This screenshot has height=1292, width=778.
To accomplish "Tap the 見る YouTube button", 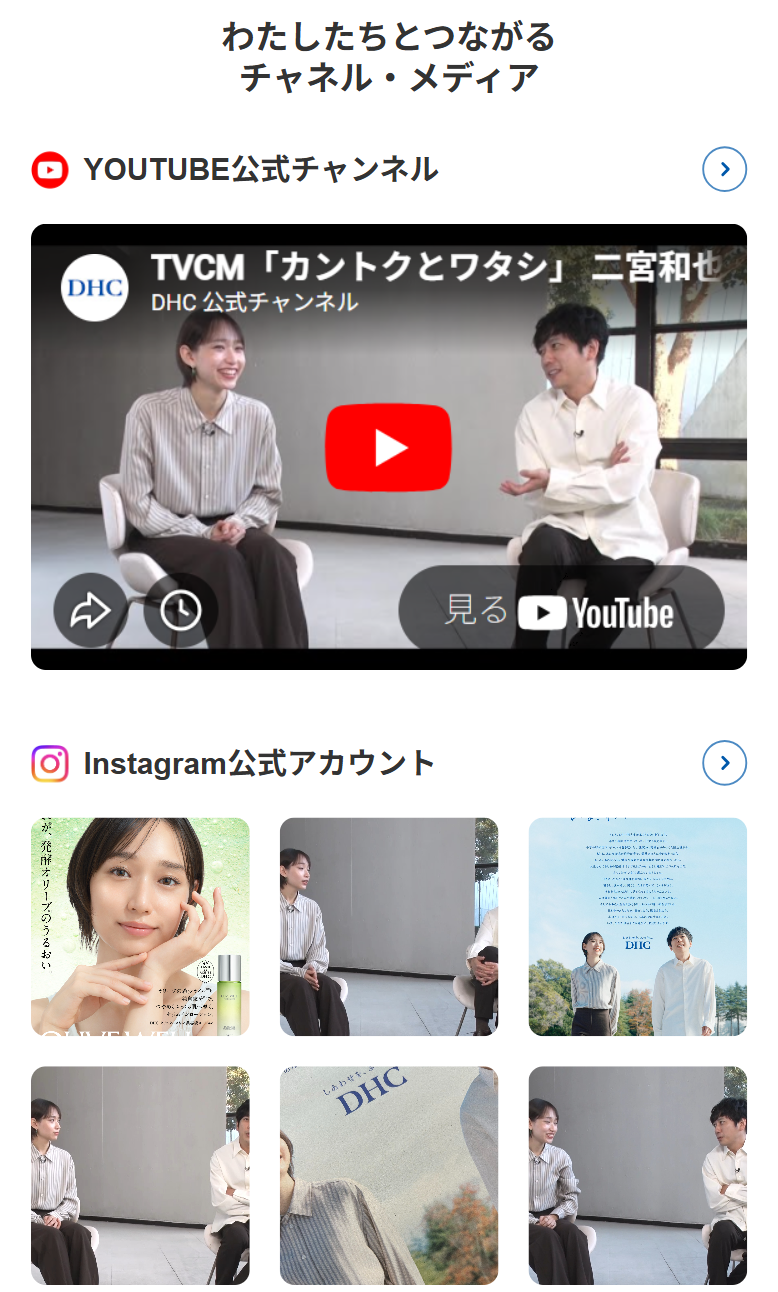I will tap(560, 611).
